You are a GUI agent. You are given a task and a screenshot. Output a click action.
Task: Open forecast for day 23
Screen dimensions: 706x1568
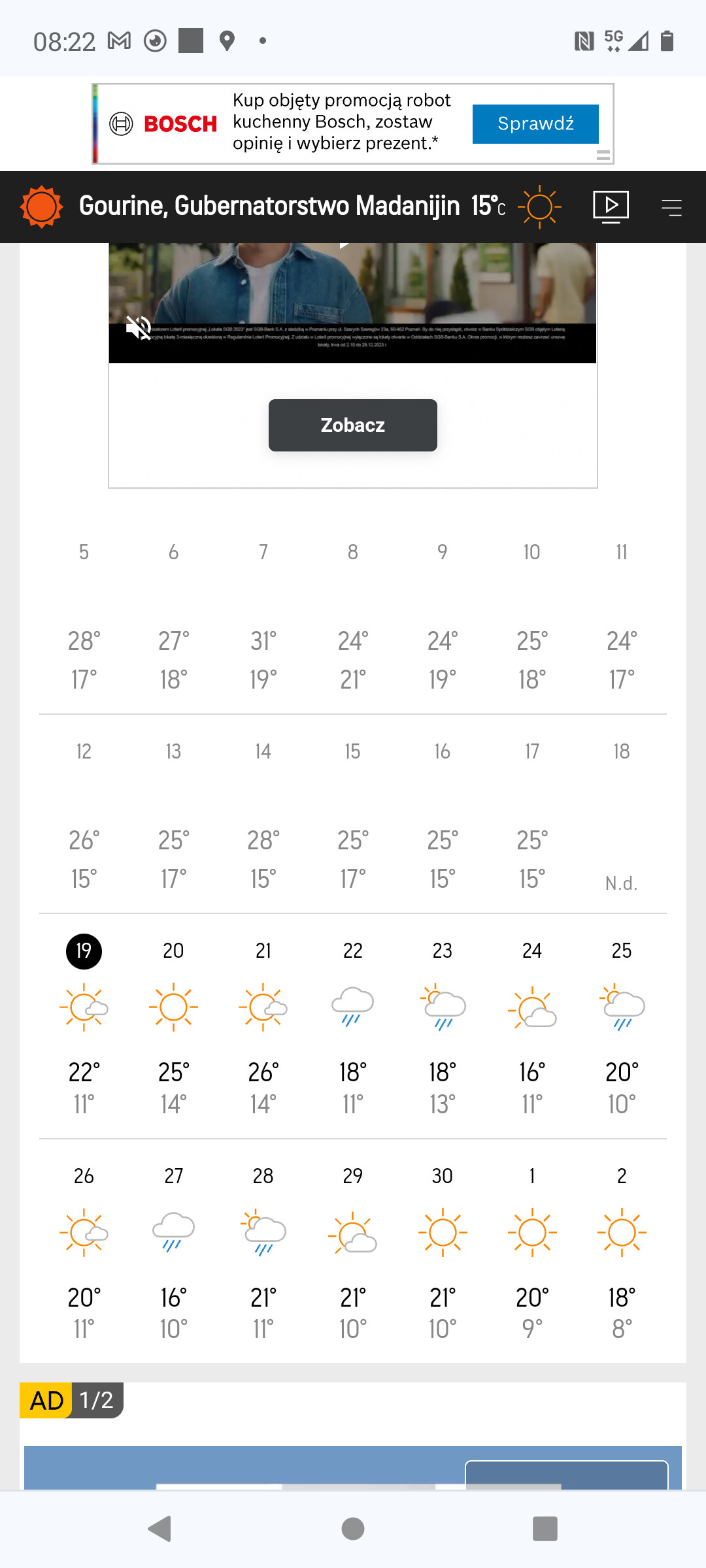click(x=443, y=1026)
